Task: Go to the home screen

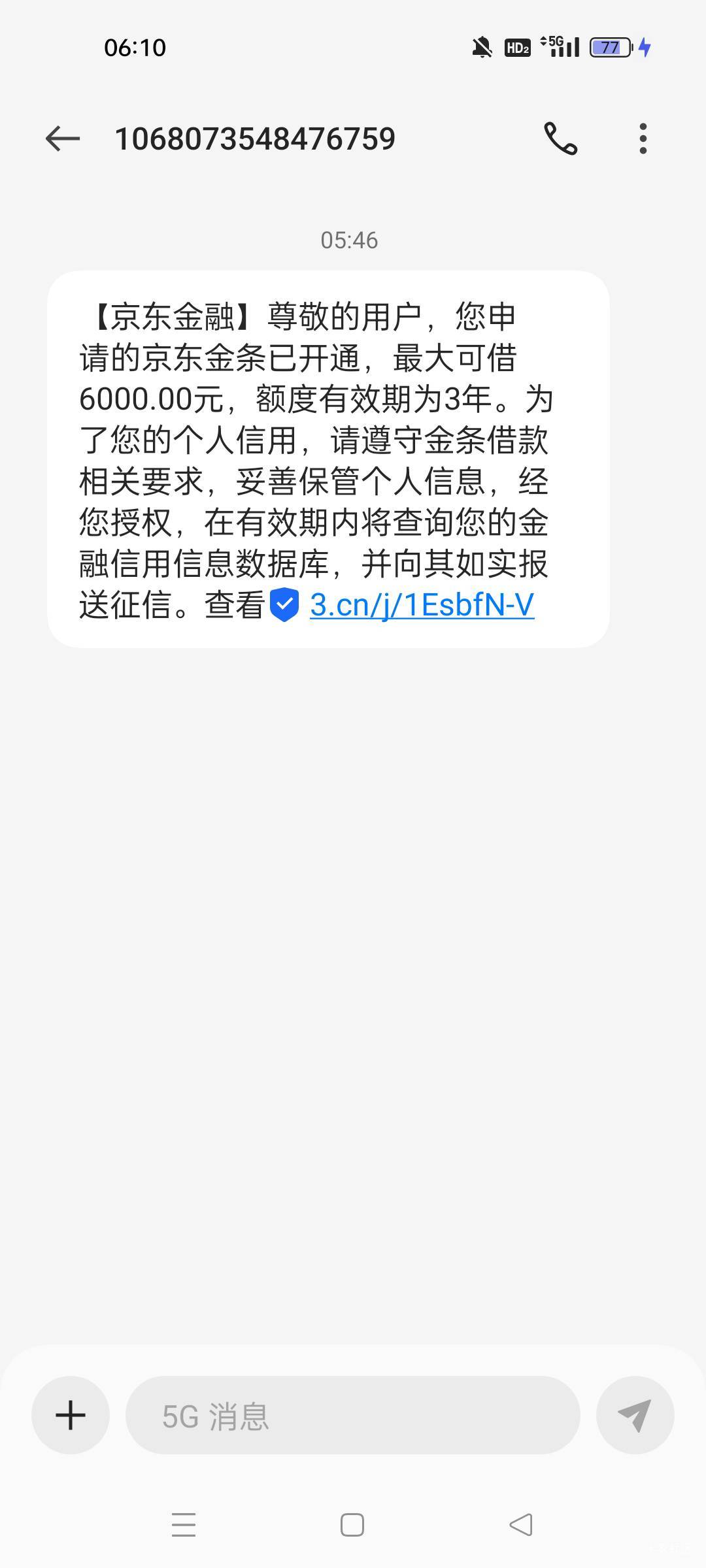Action: [352, 1525]
